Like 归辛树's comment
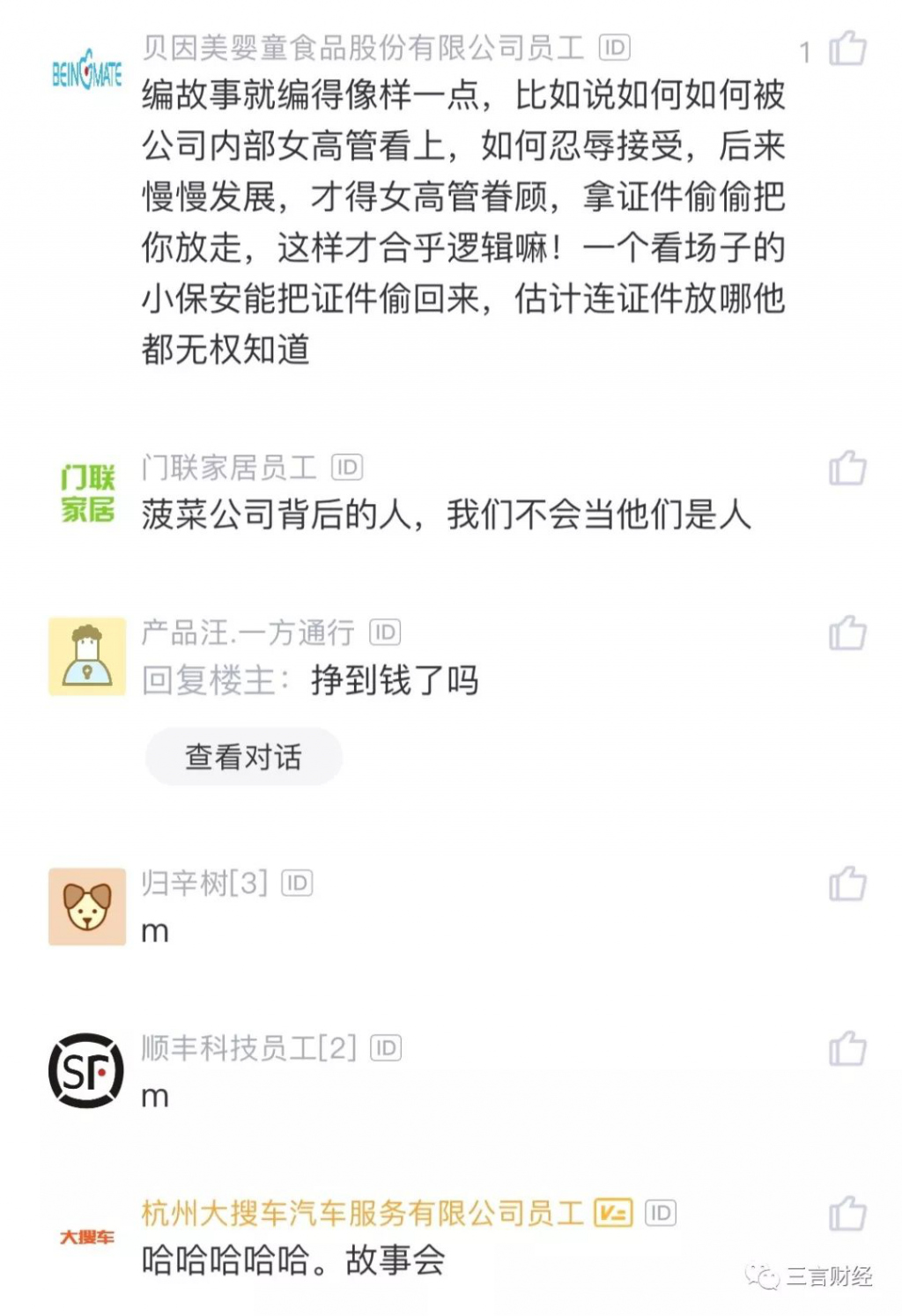The height and width of the screenshot is (1316, 902). (847, 883)
